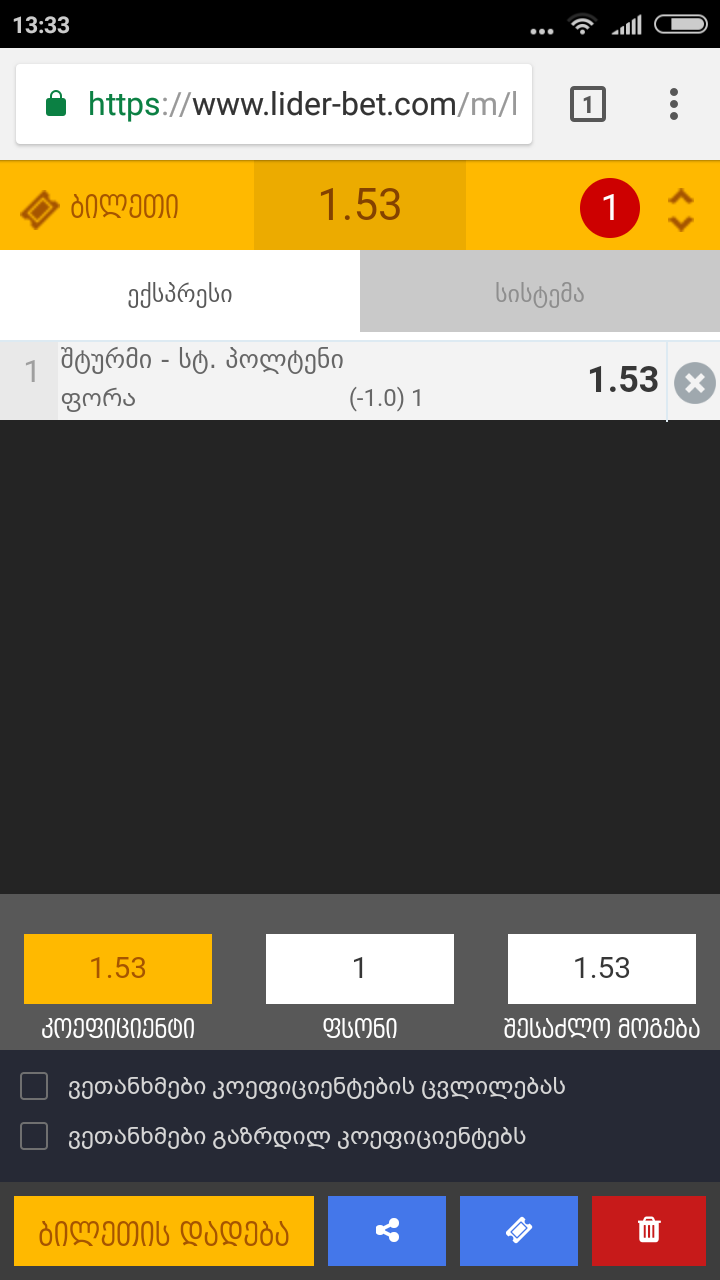Image resolution: width=720 pixels, height=1280 pixels.
Task: Share this bet ticket
Action: pyautogui.click(x=387, y=1231)
